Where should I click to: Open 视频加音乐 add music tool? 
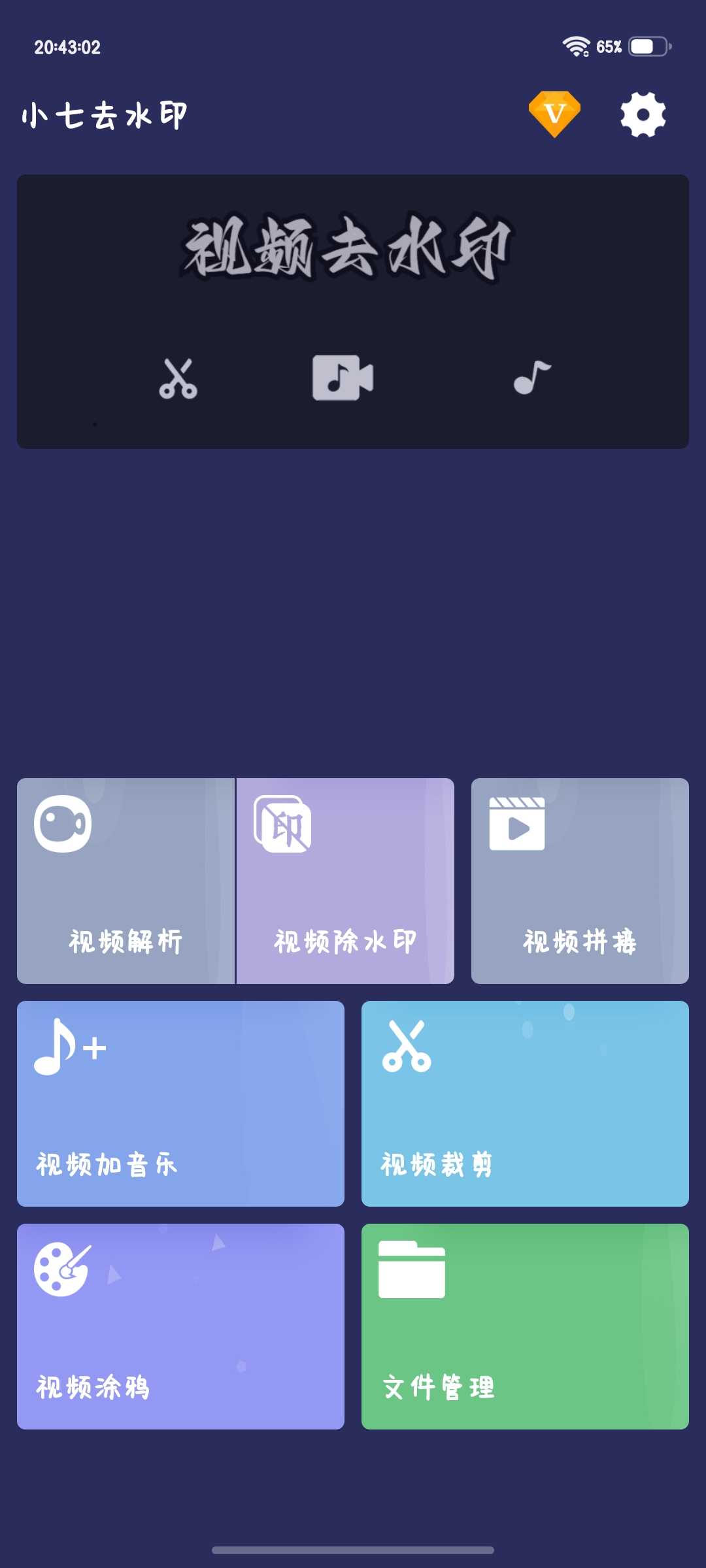(x=180, y=1103)
